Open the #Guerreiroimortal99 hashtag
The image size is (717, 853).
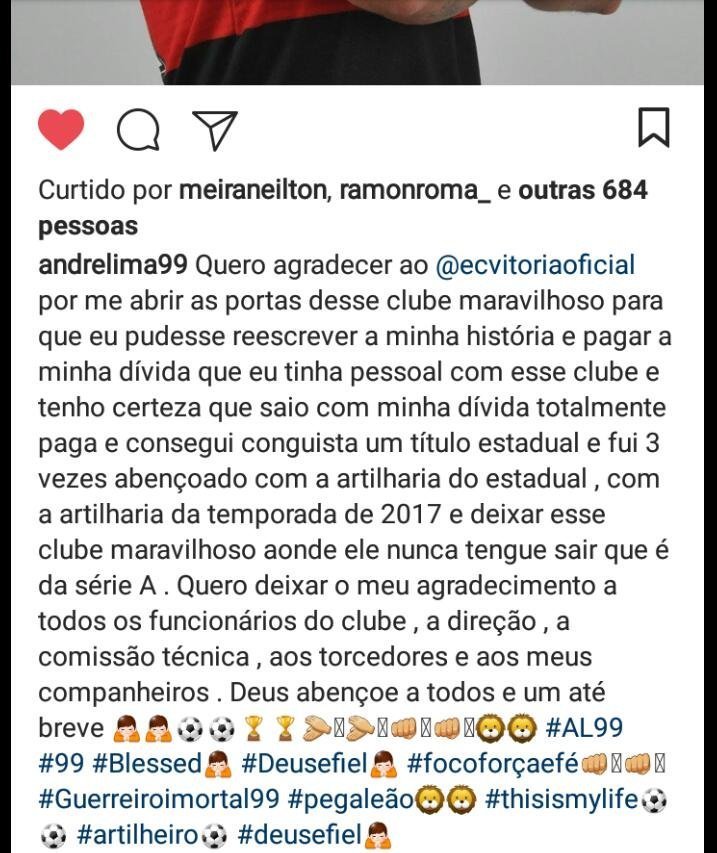[159, 800]
